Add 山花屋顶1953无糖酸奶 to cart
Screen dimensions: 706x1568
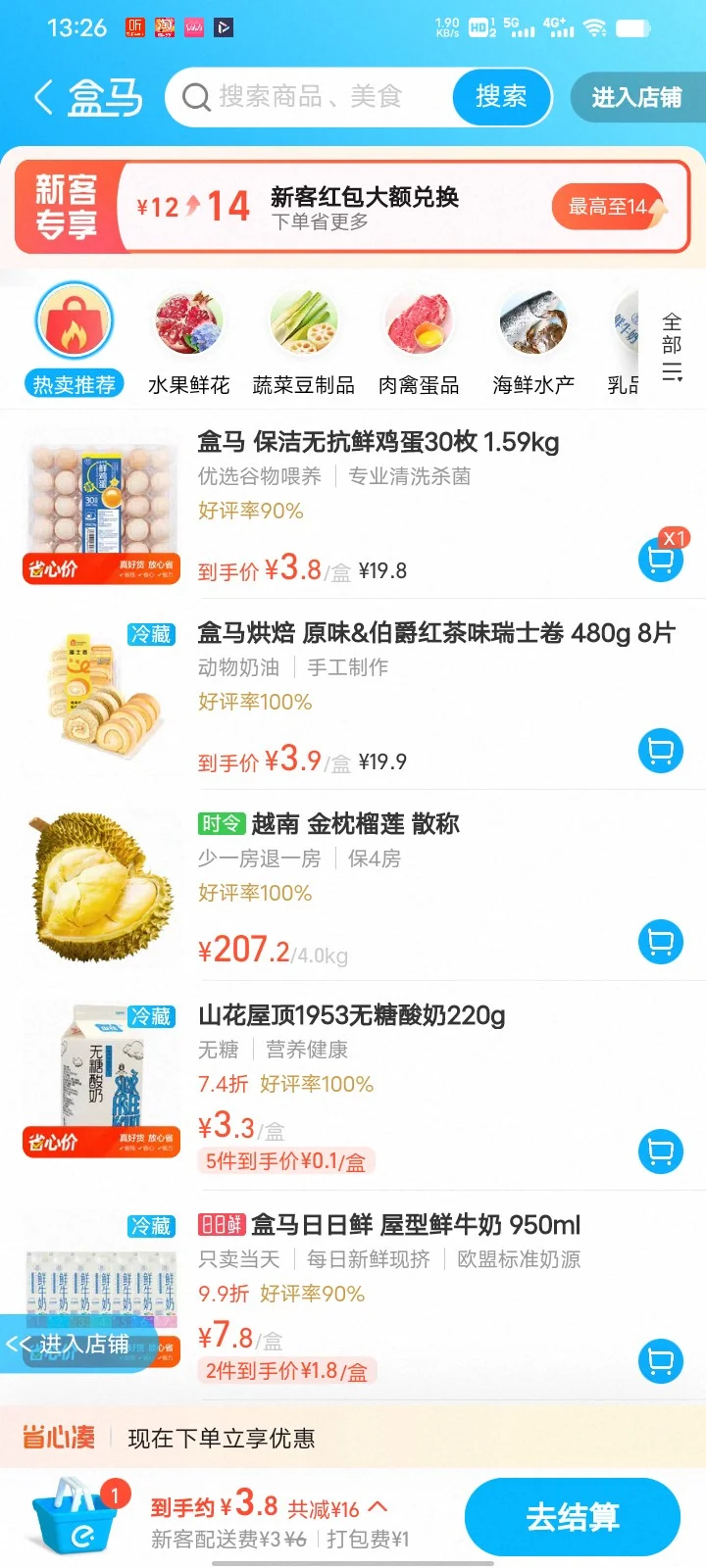tap(660, 1151)
